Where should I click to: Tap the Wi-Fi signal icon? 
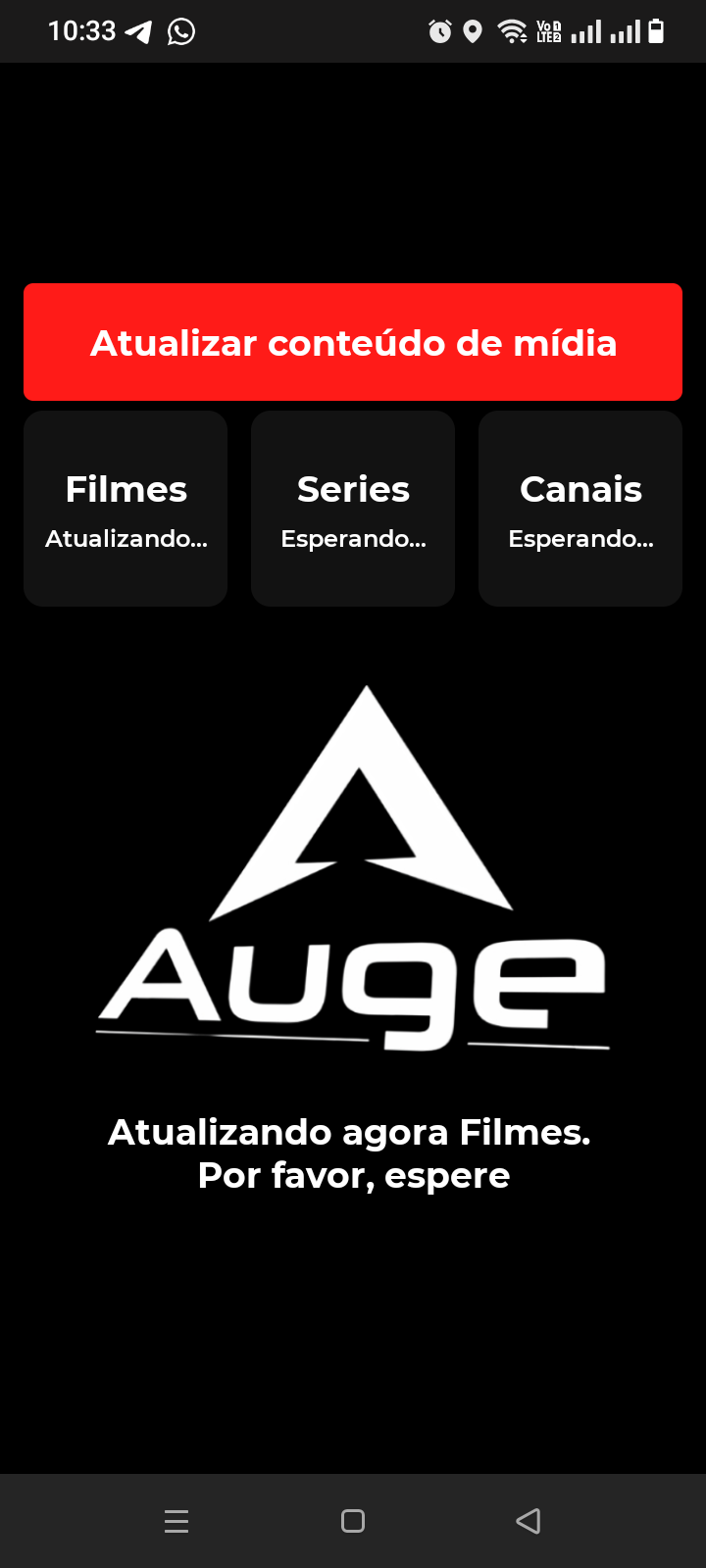coord(514,31)
